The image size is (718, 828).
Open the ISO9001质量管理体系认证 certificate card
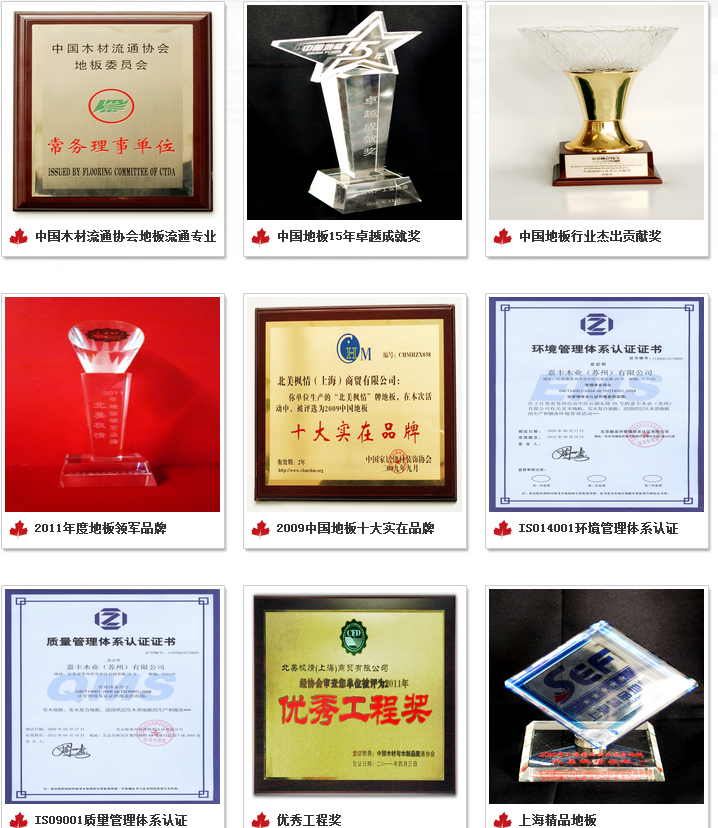coord(112,696)
